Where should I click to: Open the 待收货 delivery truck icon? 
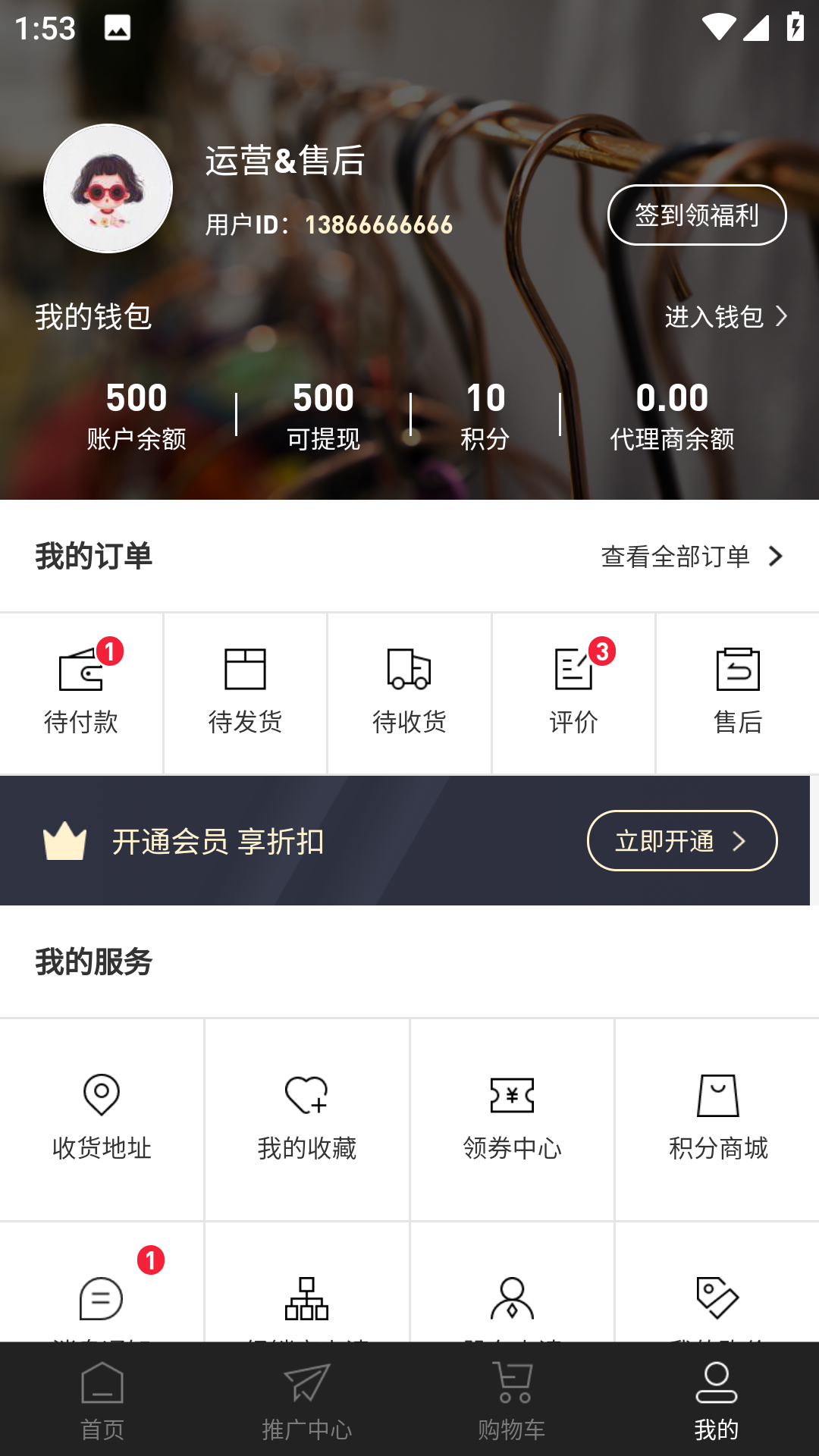pos(409,671)
